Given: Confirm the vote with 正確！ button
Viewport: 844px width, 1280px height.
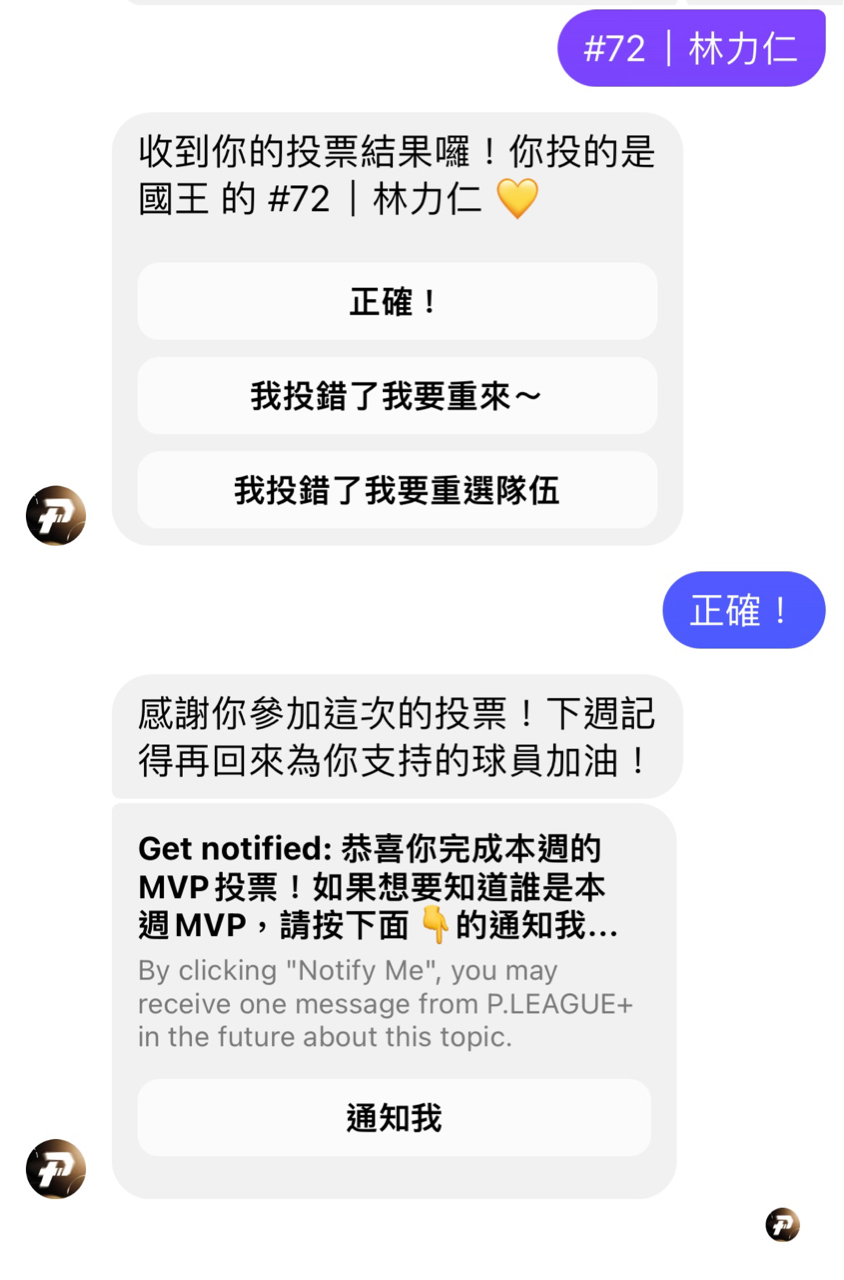Looking at the screenshot, I should [397, 302].
